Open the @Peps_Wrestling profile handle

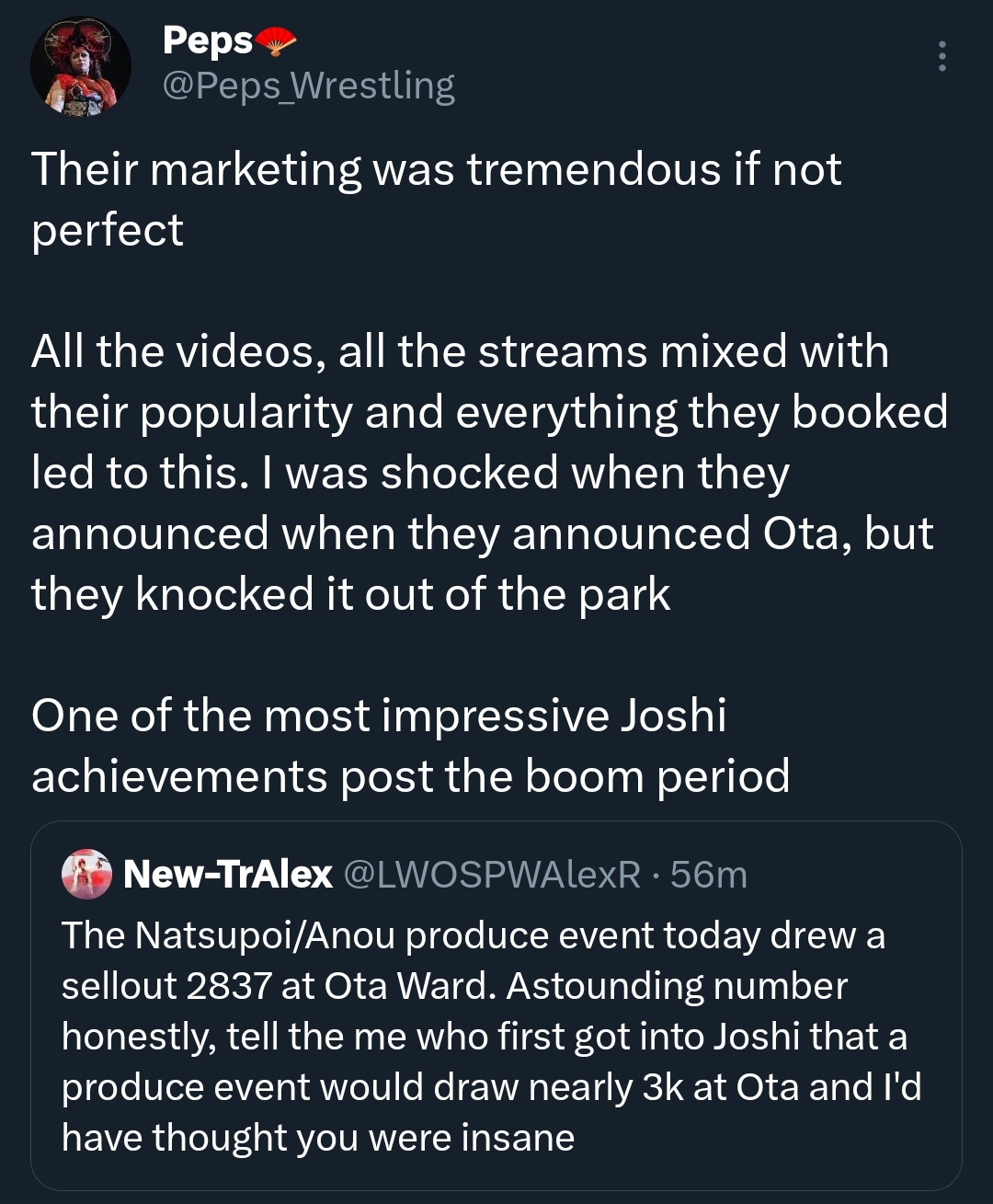pyautogui.click(x=308, y=86)
